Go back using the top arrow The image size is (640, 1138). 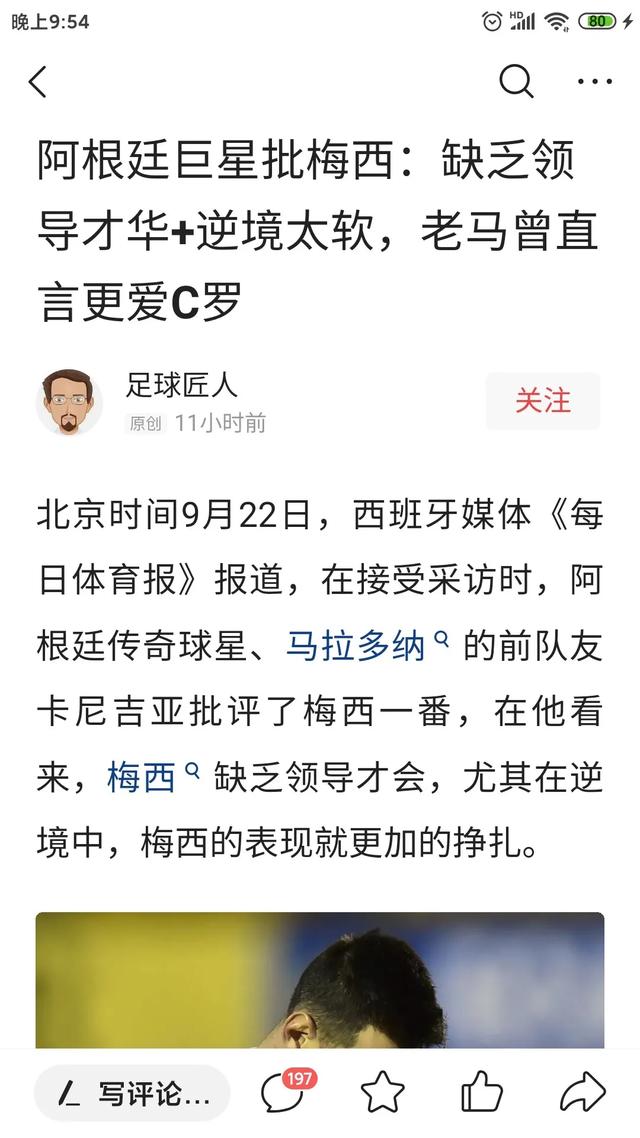(x=38, y=81)
